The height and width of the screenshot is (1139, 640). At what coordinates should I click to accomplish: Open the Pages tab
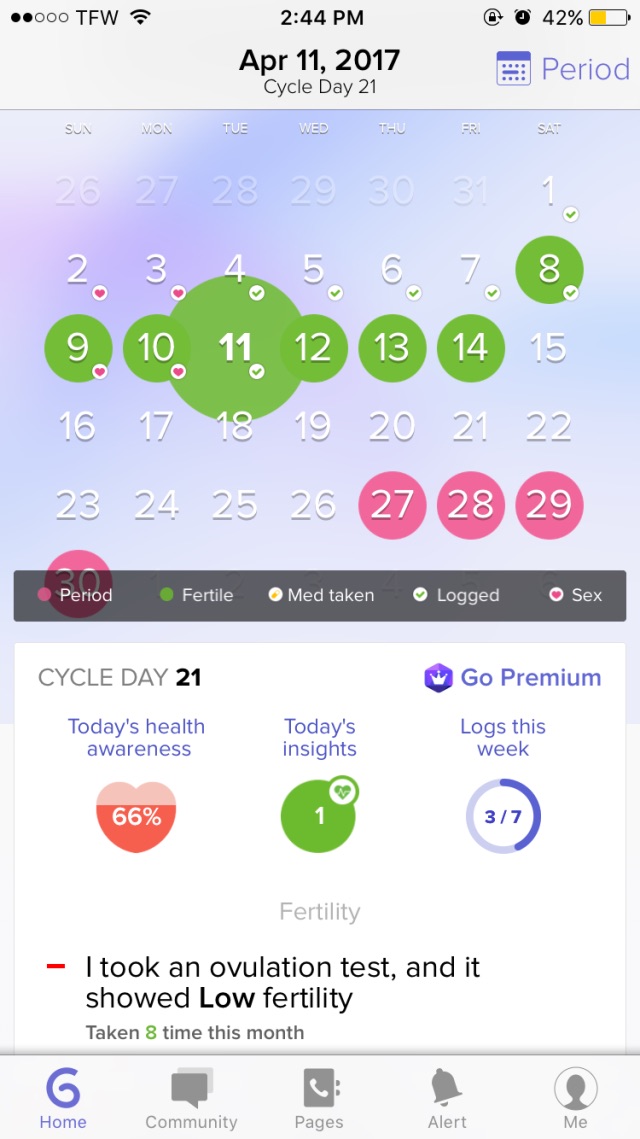click(x=319, y=1098)
